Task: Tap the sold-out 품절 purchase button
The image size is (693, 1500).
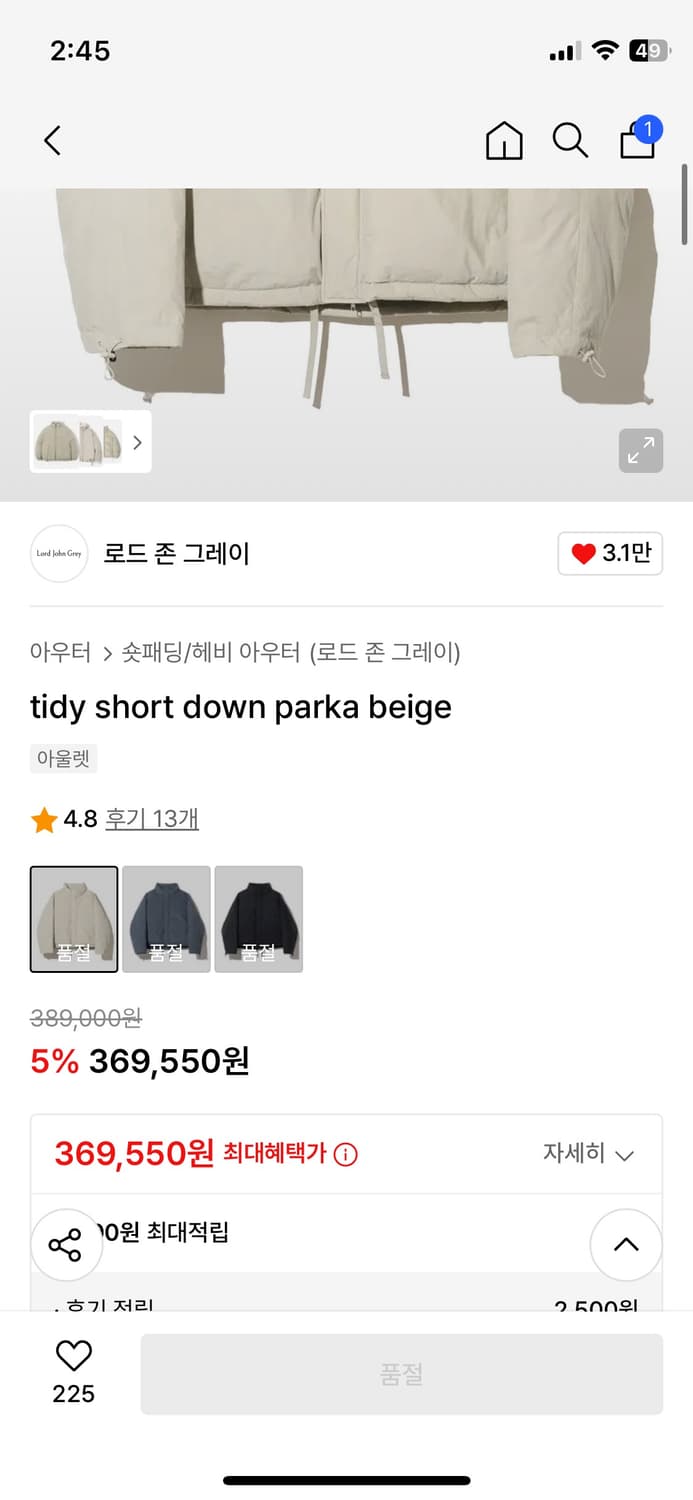Action: tap(401, 1374)
